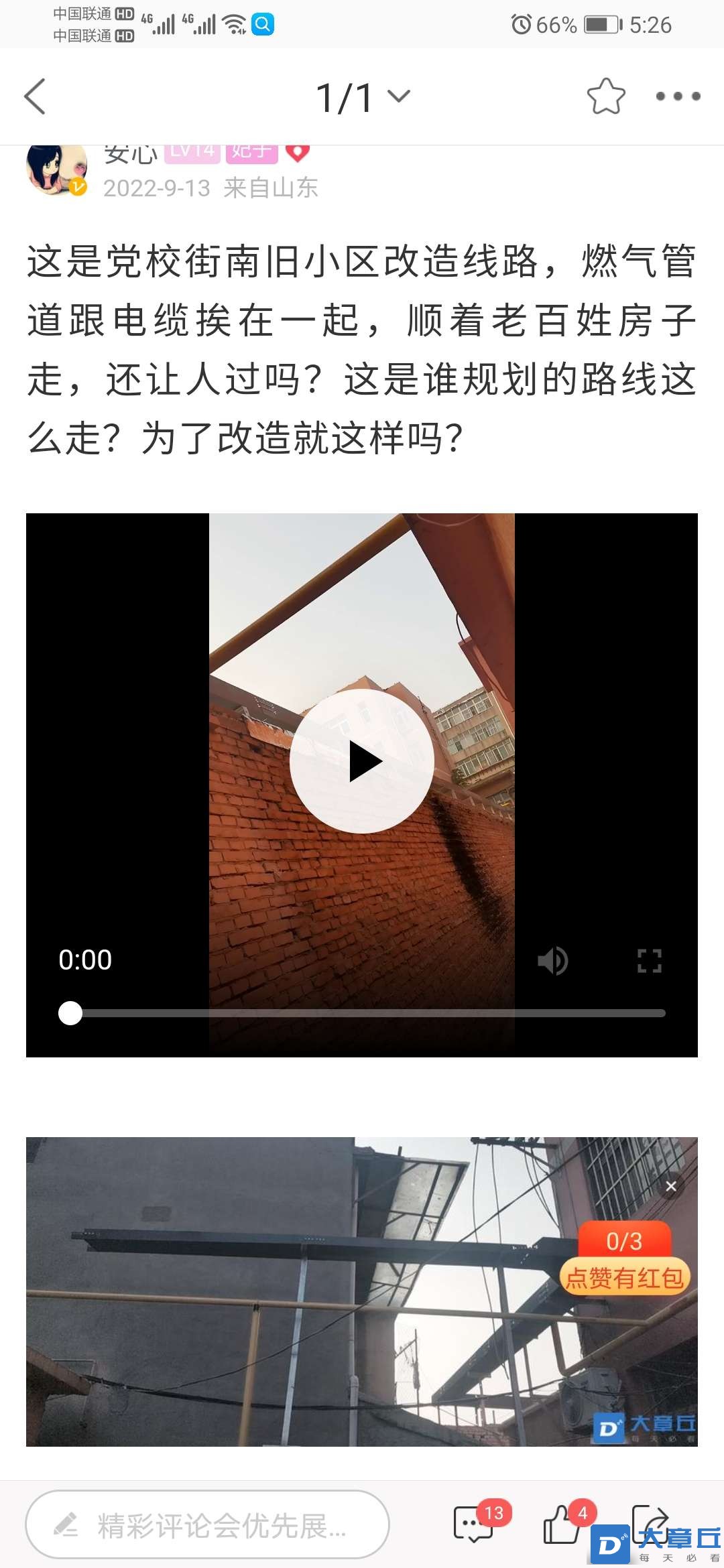Favorite this post with the star icon
724x1568 pixels.
tap(605, 96)
